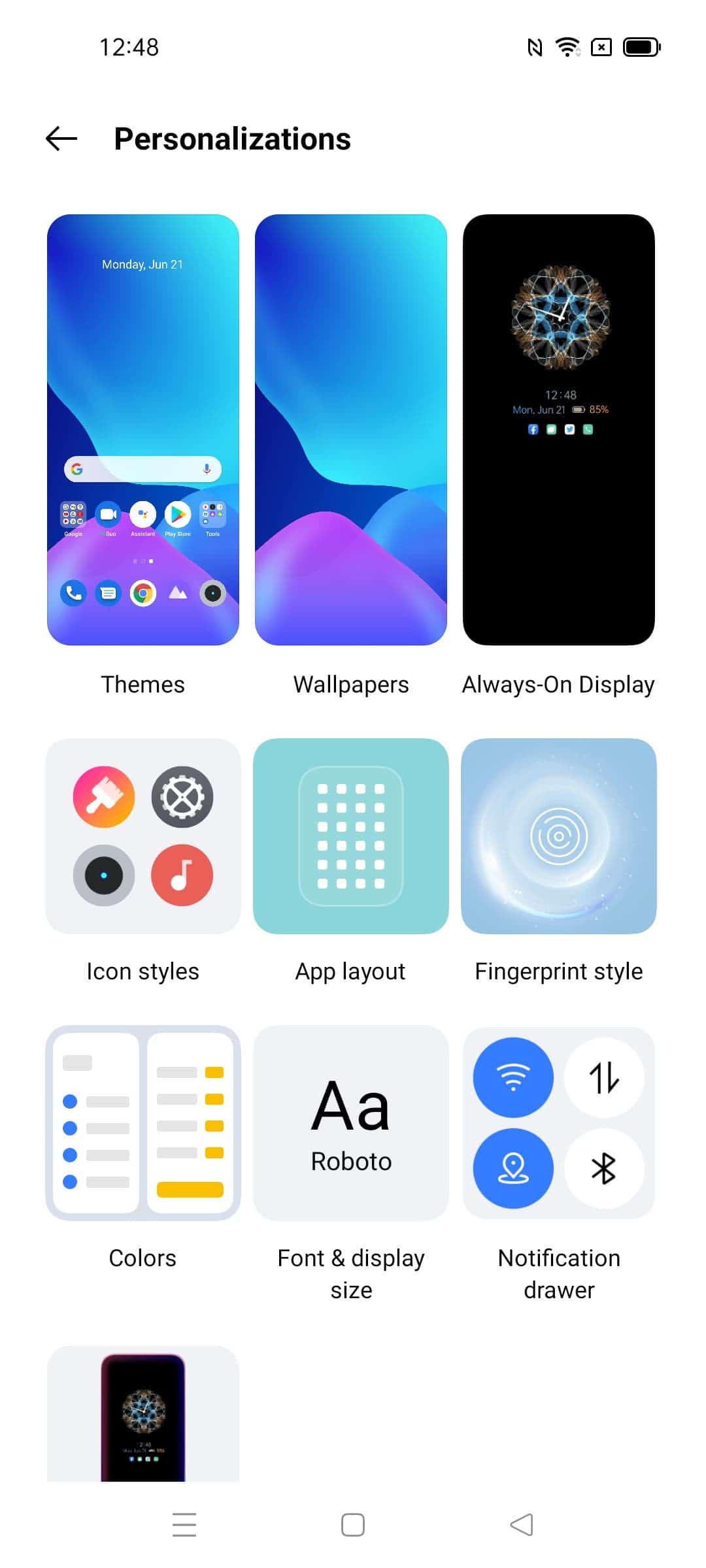Tap the system back triangle
This screenshot has width=706, height=1568.
point(522,1525)
